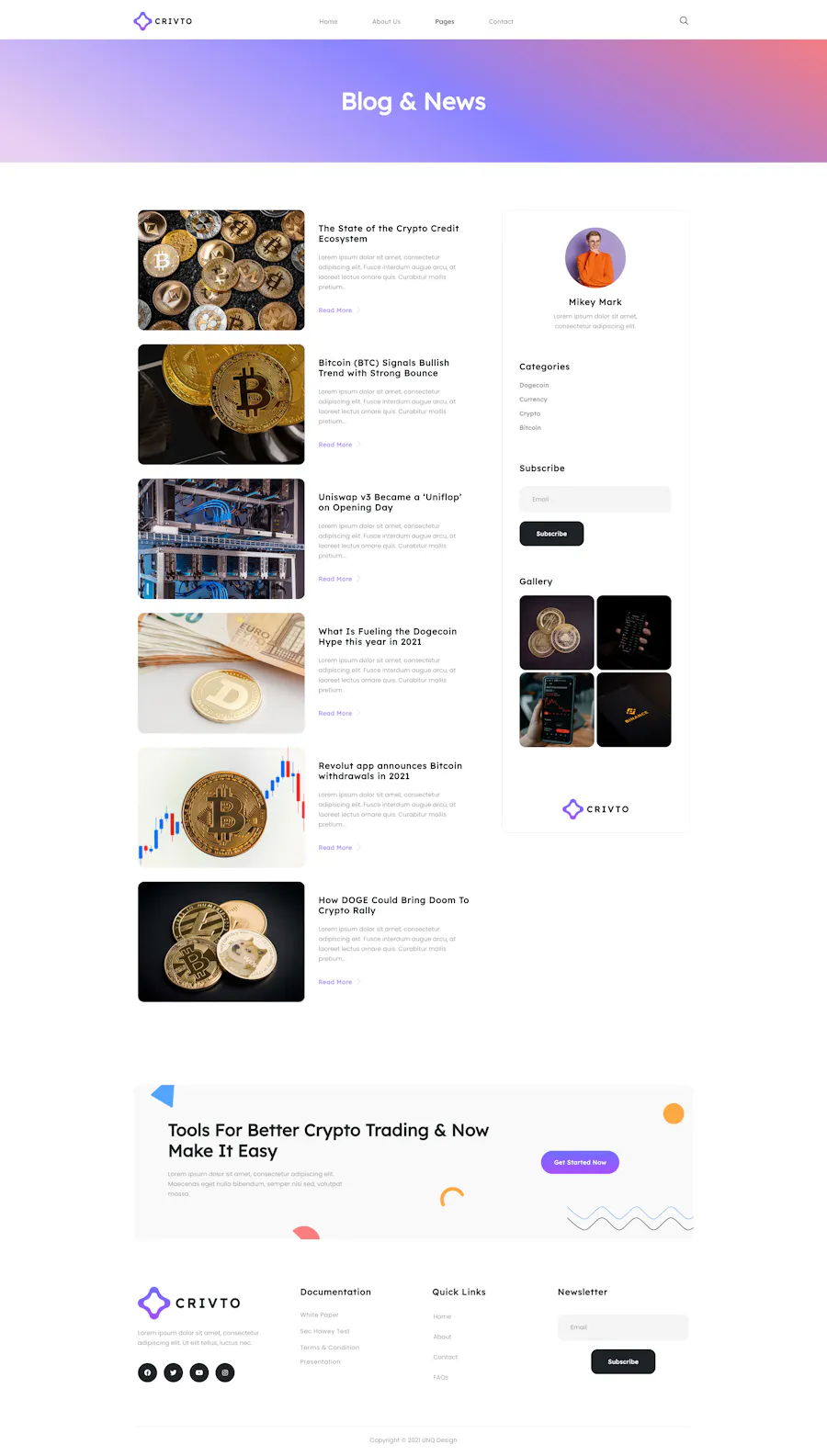Tap the sidebar Subscribe button
Screen dimensions: 827x1456
coord(551,534)
